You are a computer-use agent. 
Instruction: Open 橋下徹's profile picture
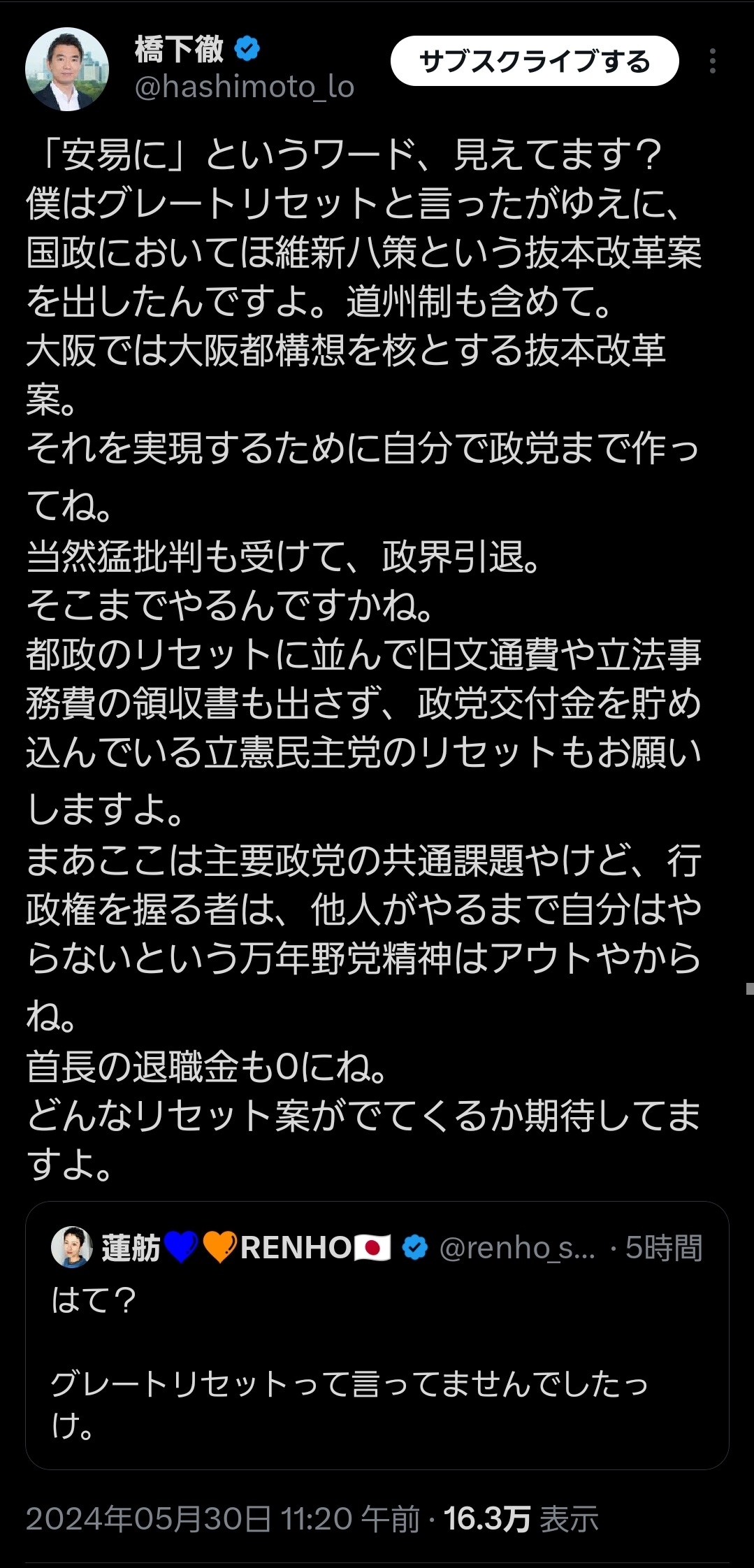click(67, 69)
